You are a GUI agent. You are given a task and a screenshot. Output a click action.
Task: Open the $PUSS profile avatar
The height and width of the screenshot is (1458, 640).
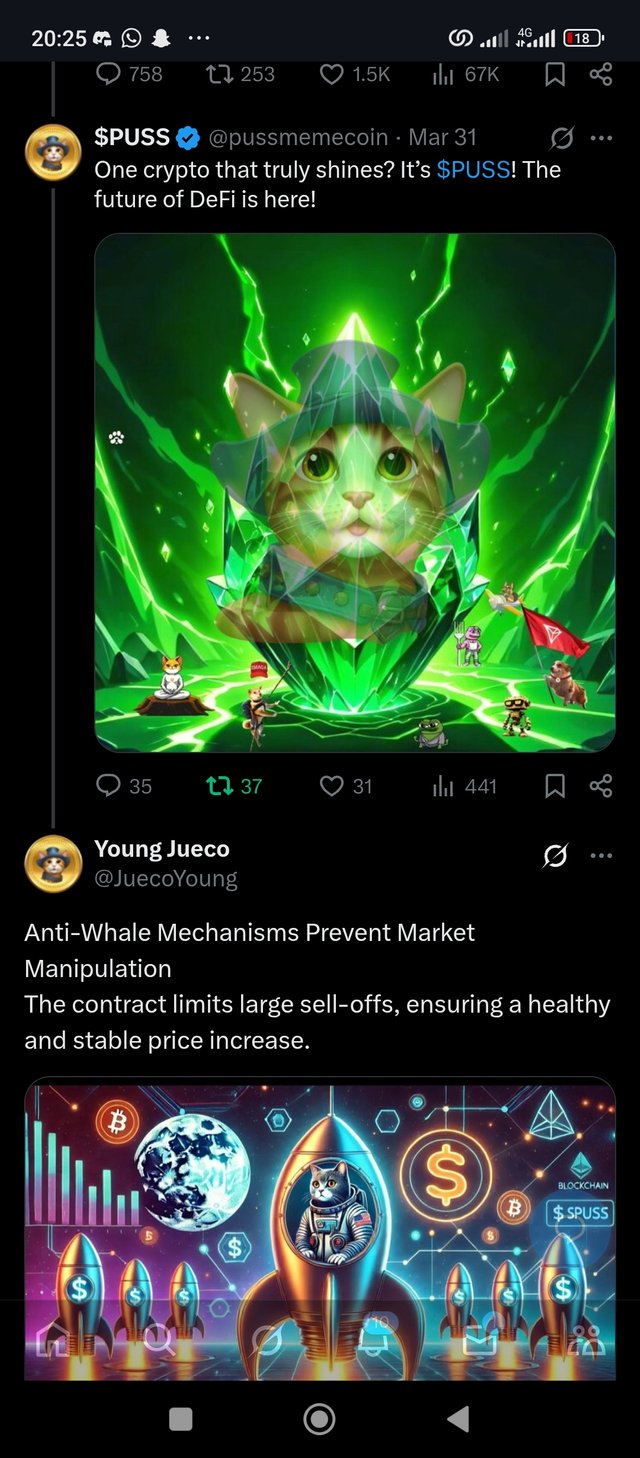click(x=52, y=152)
